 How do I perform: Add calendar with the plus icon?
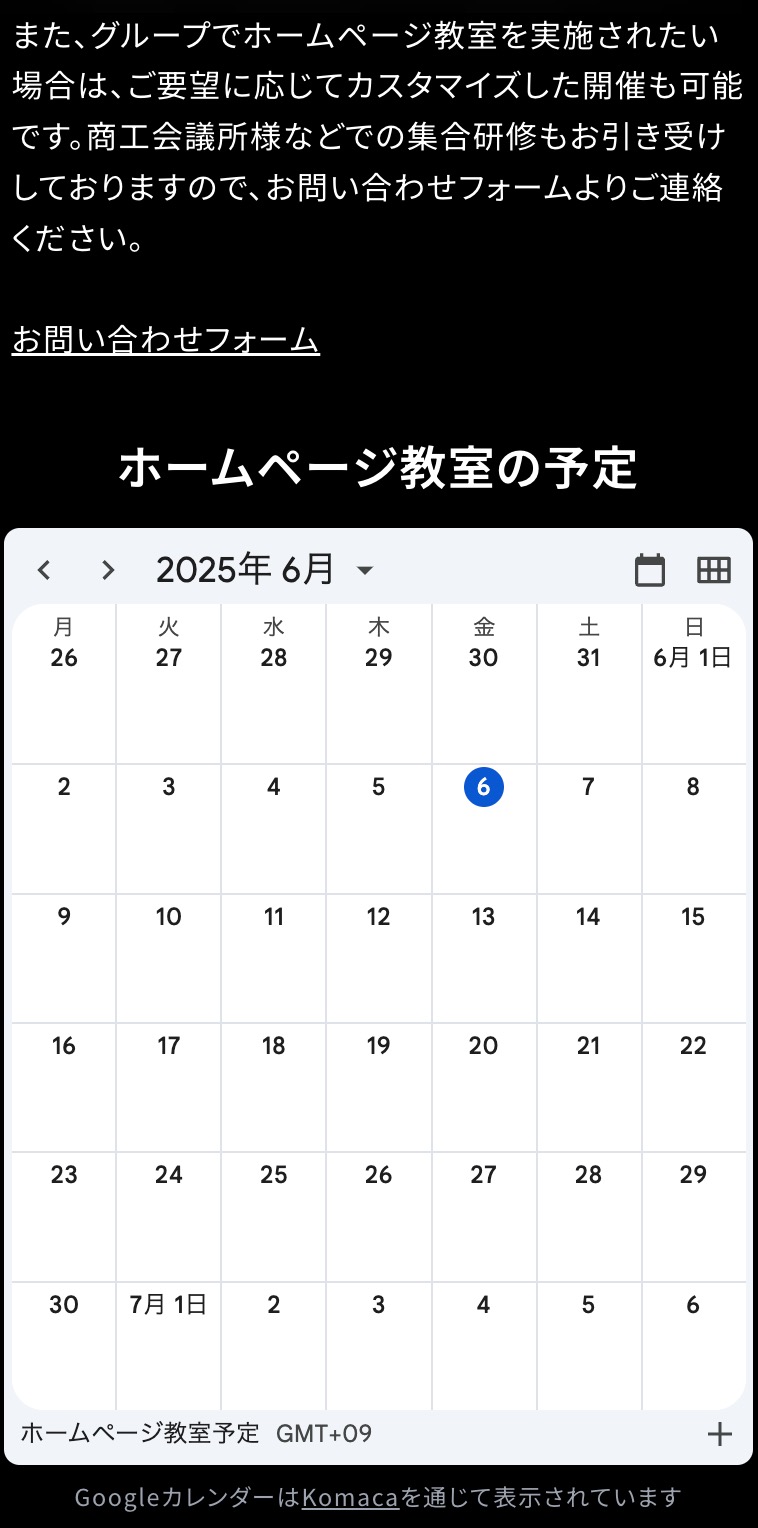point(720,1434)
